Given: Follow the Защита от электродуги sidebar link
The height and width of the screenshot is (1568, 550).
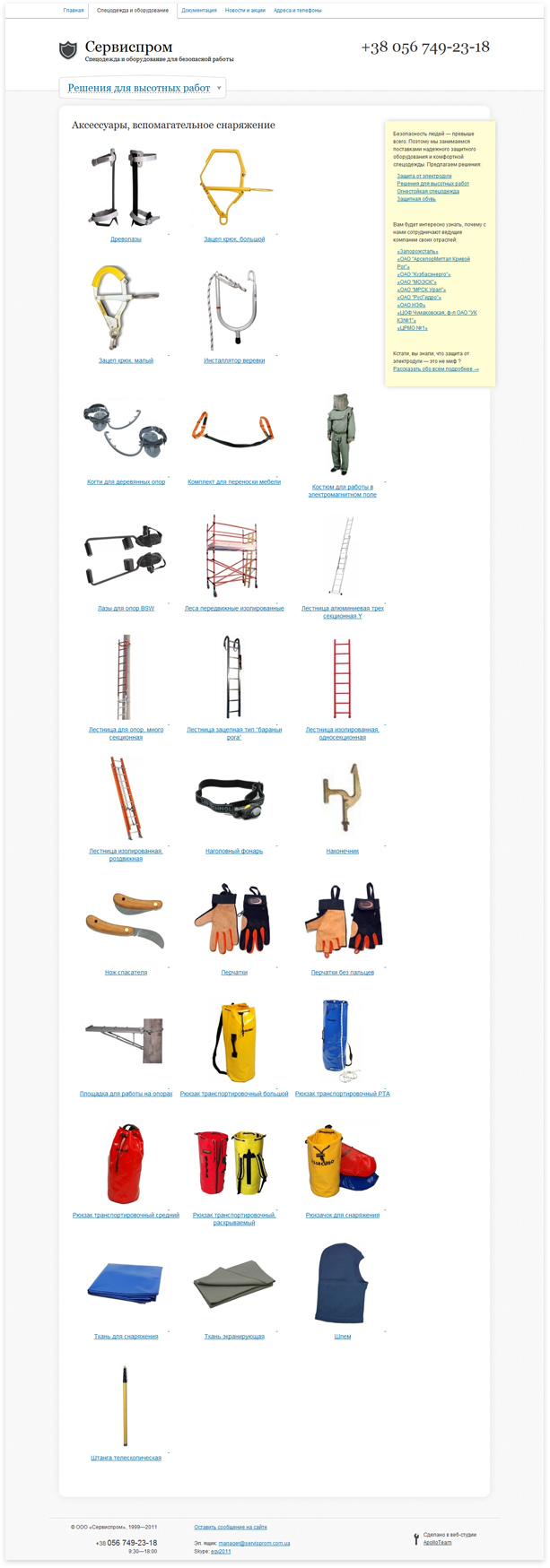Looking at the screenshot, I should tap(424, 176).
